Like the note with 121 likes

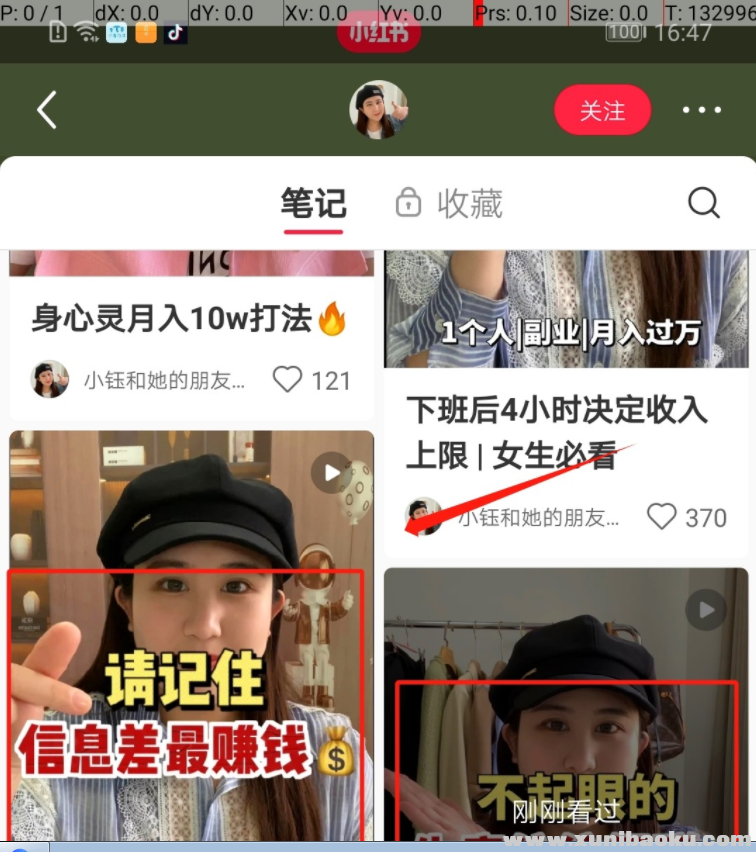click(288, 380)
